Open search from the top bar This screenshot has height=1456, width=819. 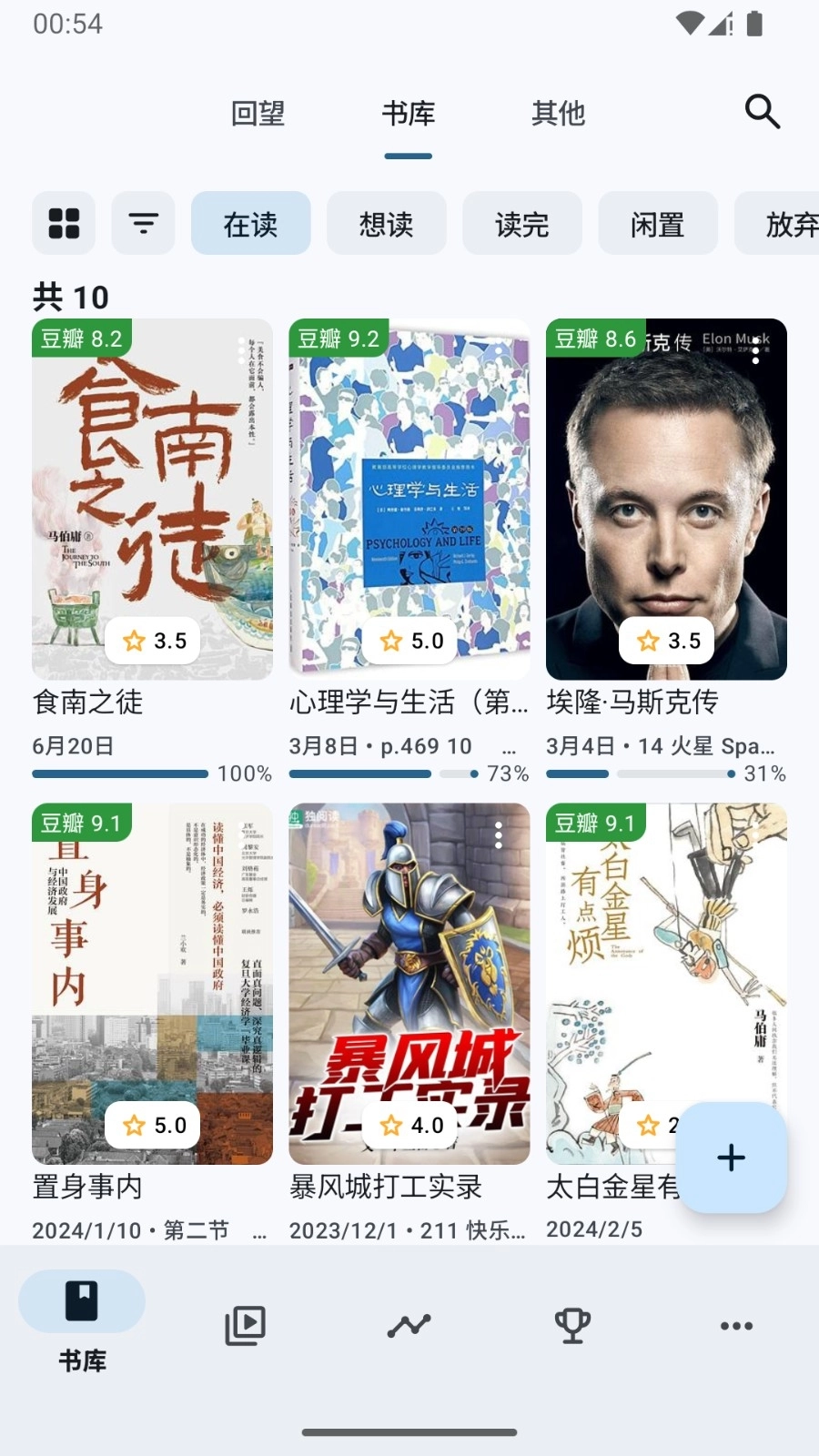click(x=763, y=112)
